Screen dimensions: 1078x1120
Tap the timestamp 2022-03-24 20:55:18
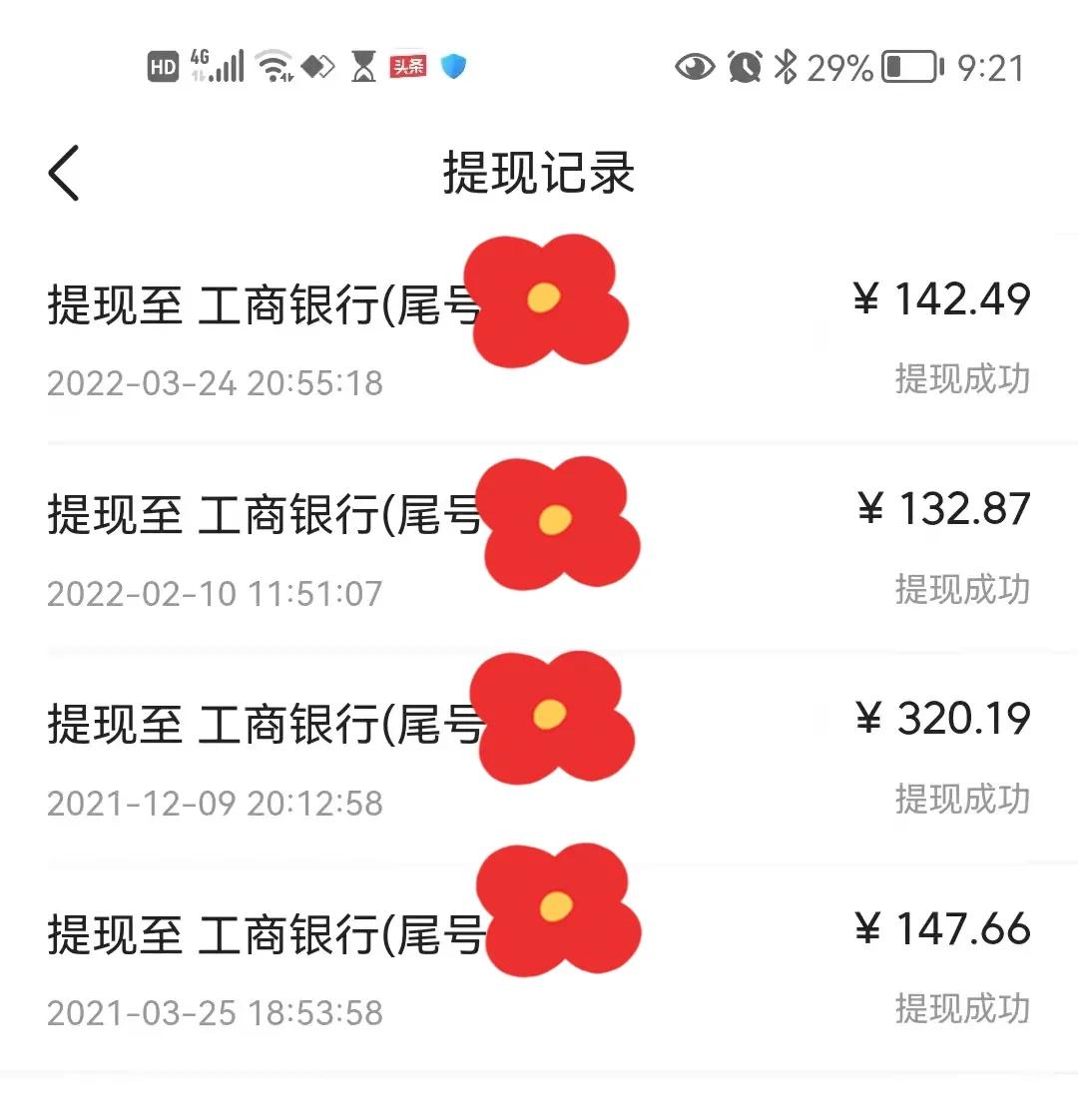216,383
